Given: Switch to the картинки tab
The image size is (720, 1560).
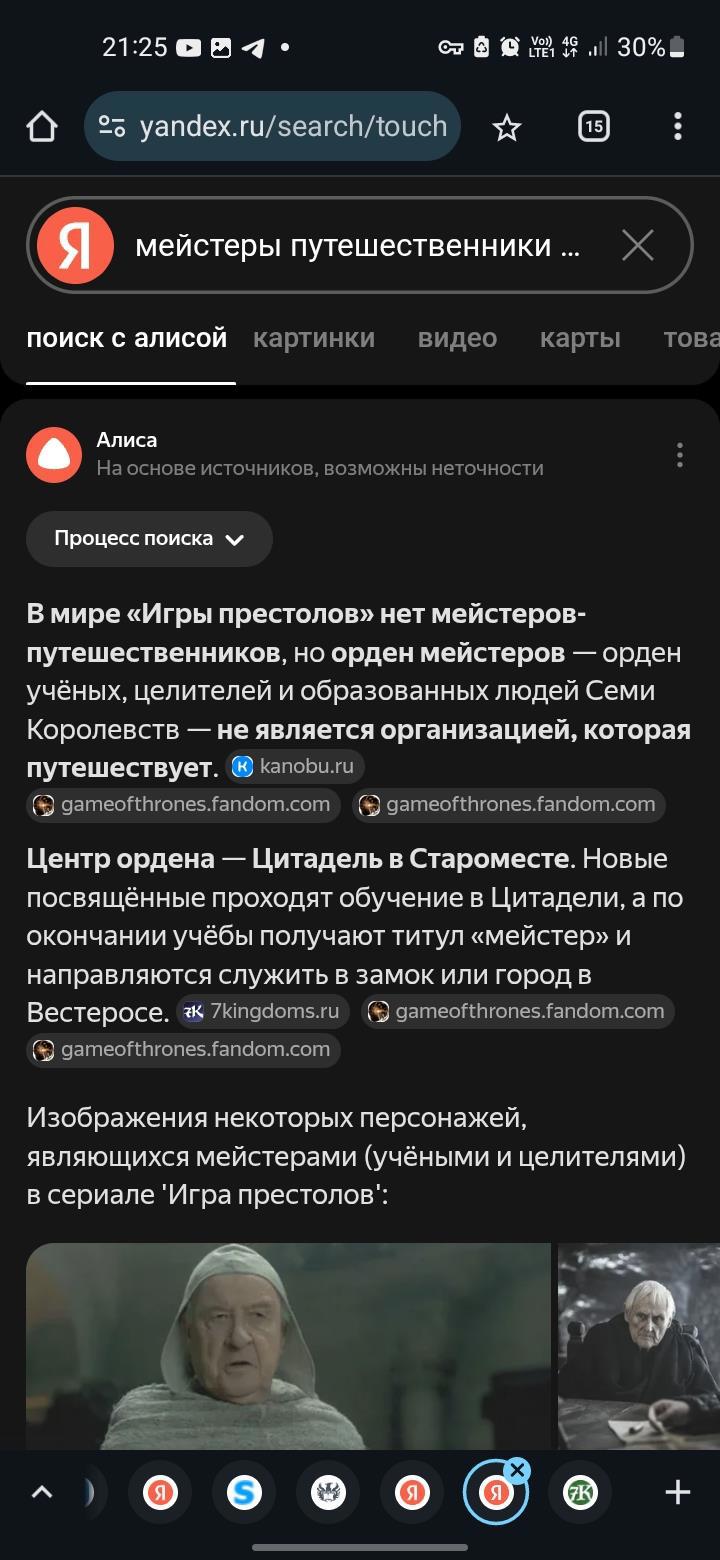Looking at the screenshot, I should [x=314, y=338].
